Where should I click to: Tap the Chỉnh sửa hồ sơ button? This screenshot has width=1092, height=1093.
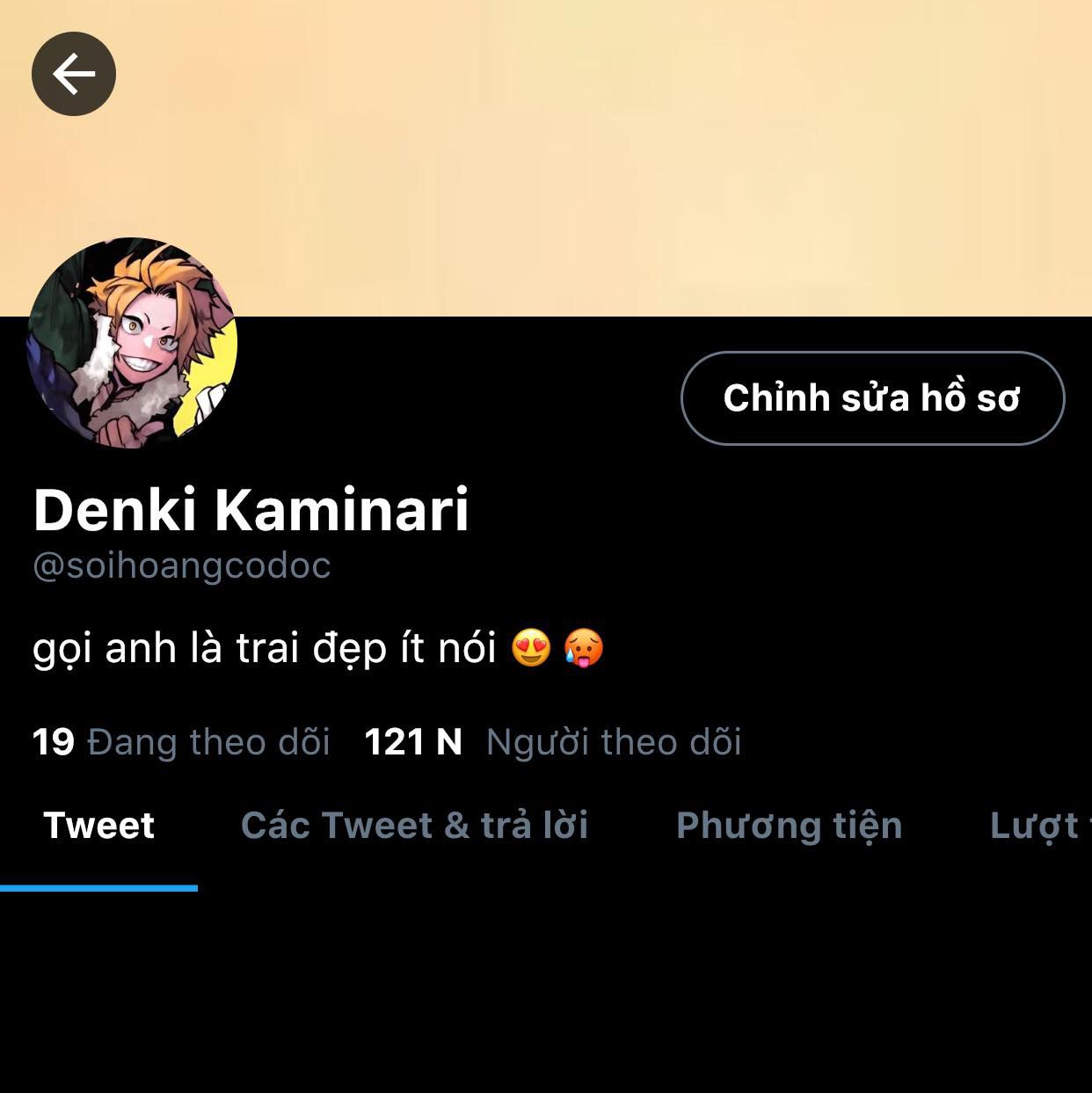coord(872,398)
